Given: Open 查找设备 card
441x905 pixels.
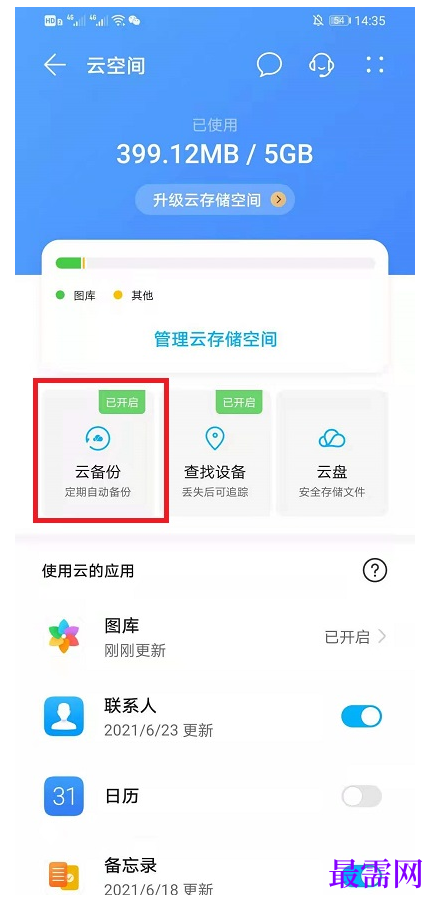Looking at the screenshot, I should [x=215, y=452].
